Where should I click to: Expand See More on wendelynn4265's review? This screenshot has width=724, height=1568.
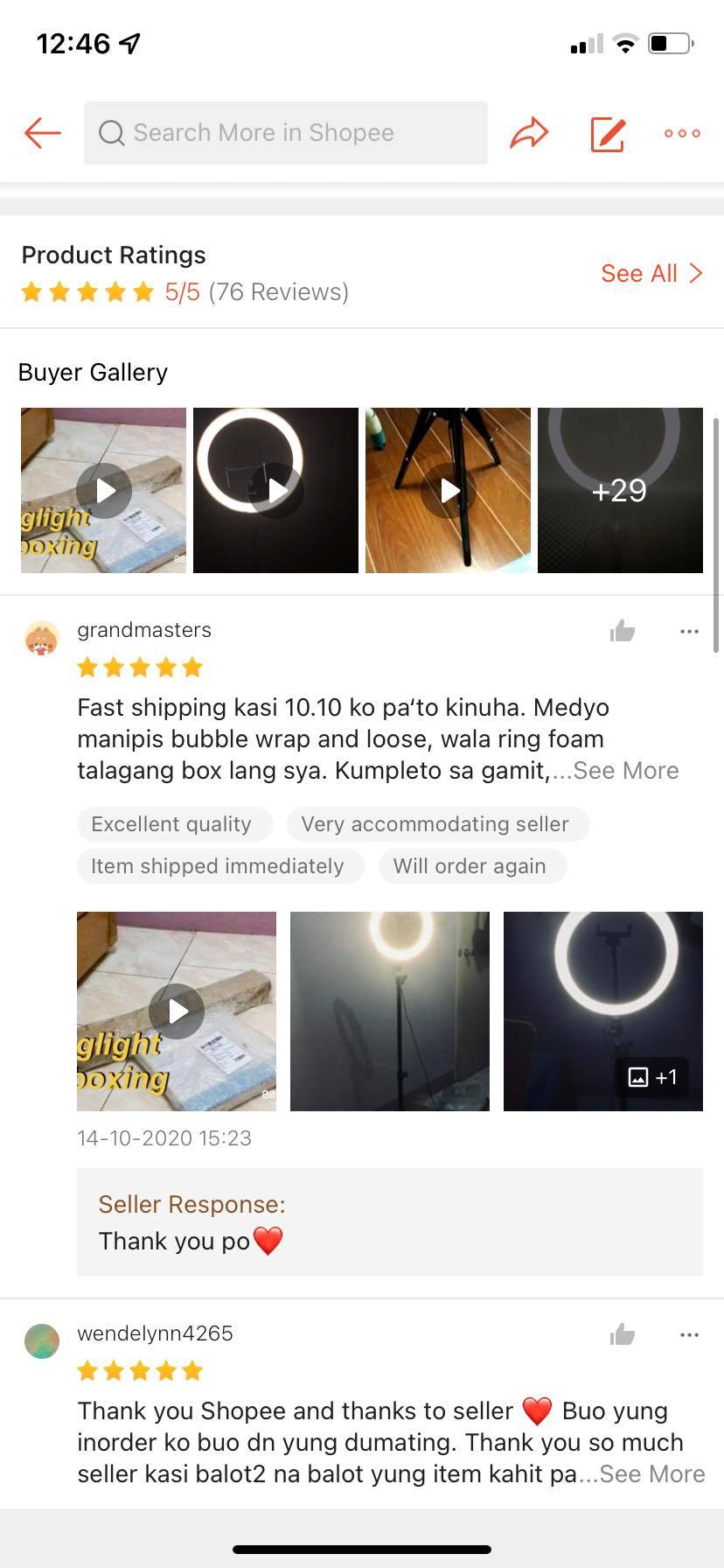[x=652, y=1474]
